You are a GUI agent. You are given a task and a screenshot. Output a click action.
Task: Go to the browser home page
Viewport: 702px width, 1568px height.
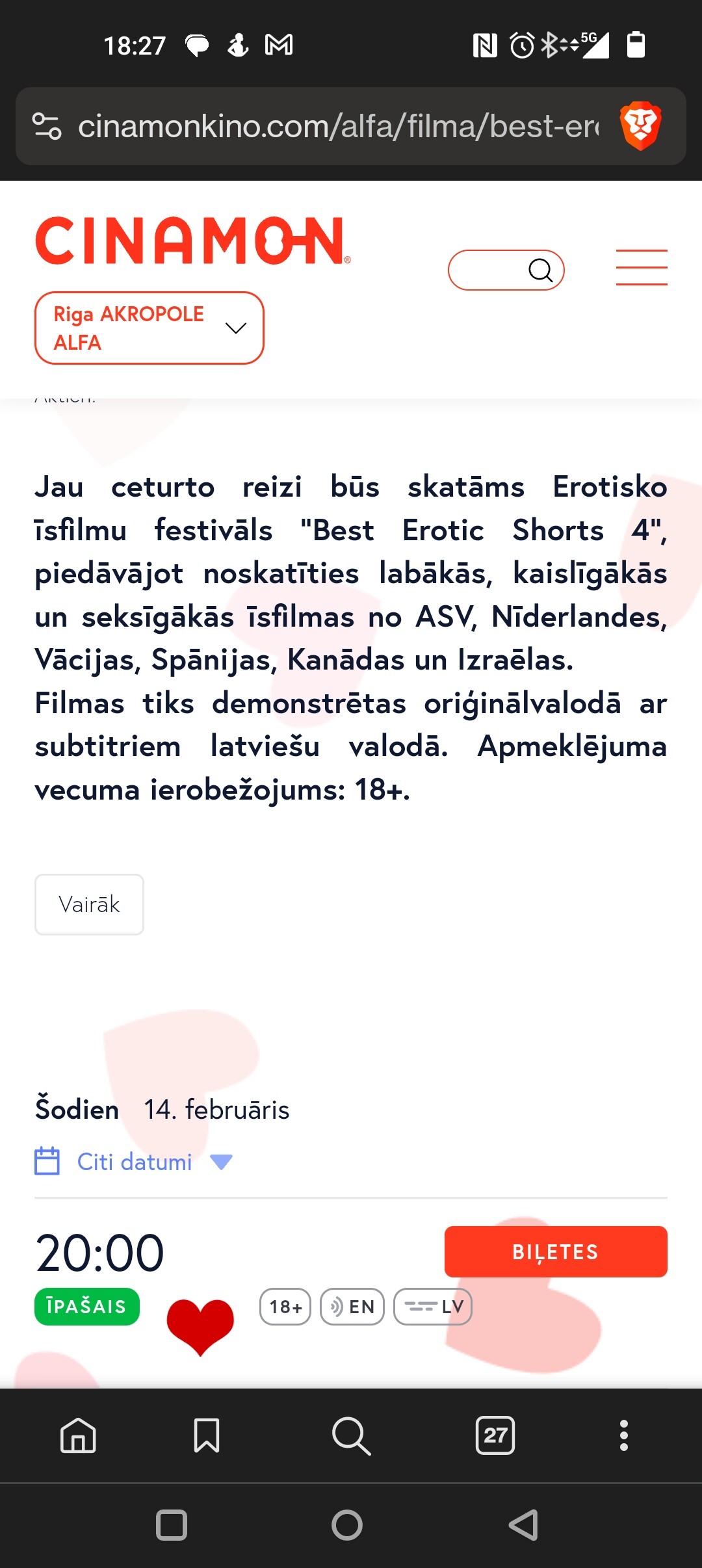tap(78, 1435)
